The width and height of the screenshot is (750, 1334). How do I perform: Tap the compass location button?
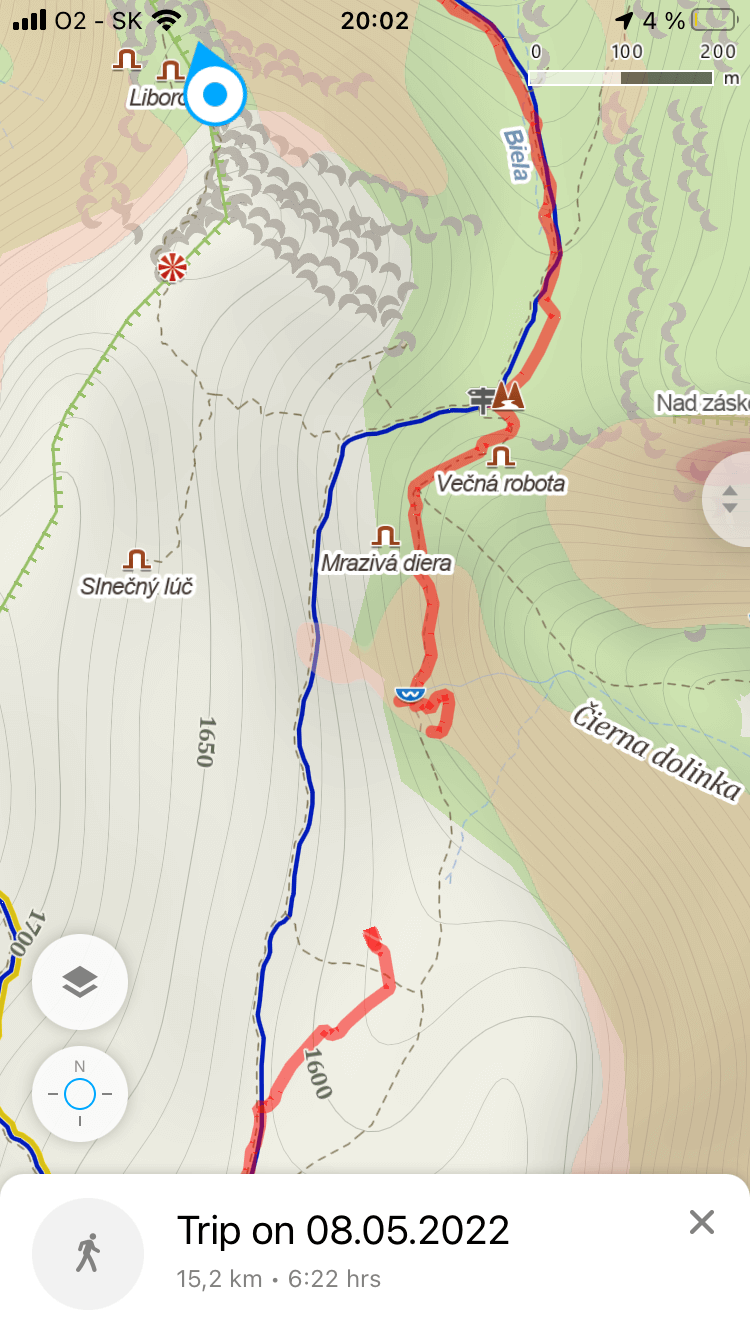click(x=80, y=1094)
